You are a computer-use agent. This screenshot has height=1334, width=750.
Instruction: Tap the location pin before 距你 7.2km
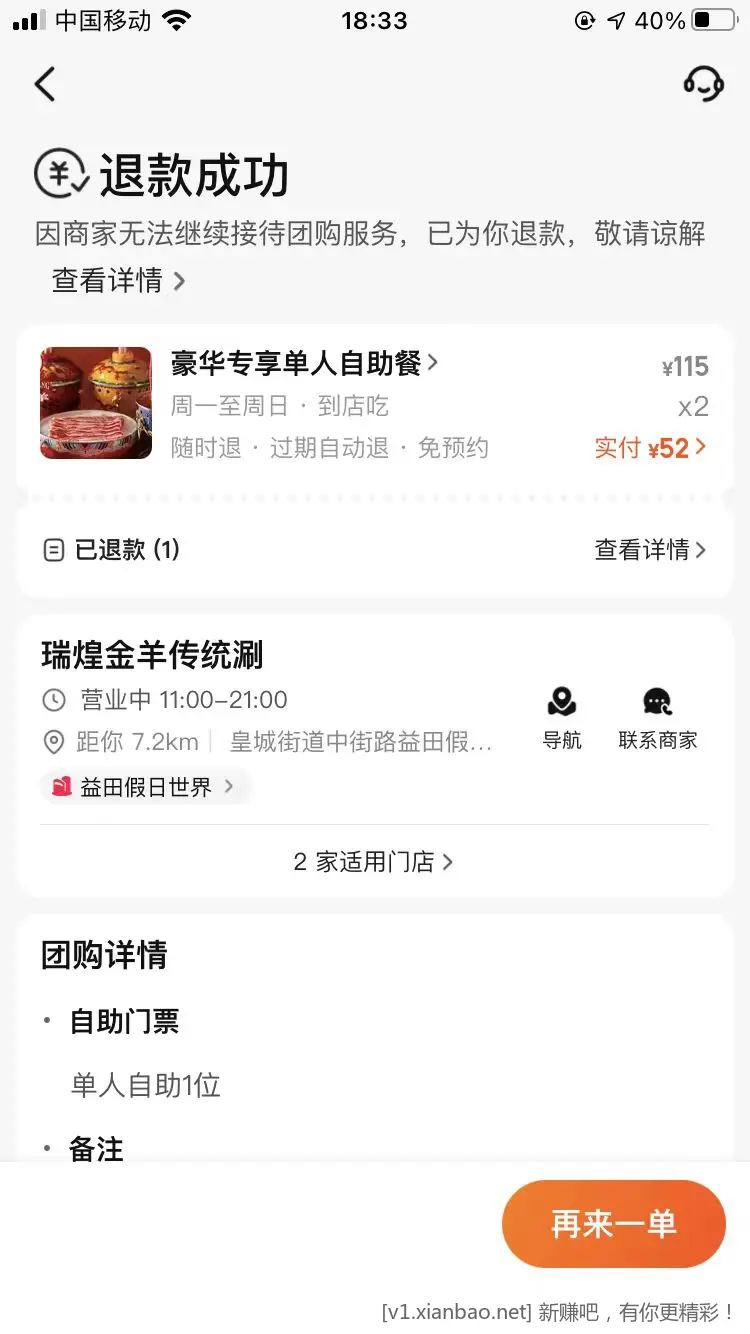pyautogui.click(x=55, y=742)
